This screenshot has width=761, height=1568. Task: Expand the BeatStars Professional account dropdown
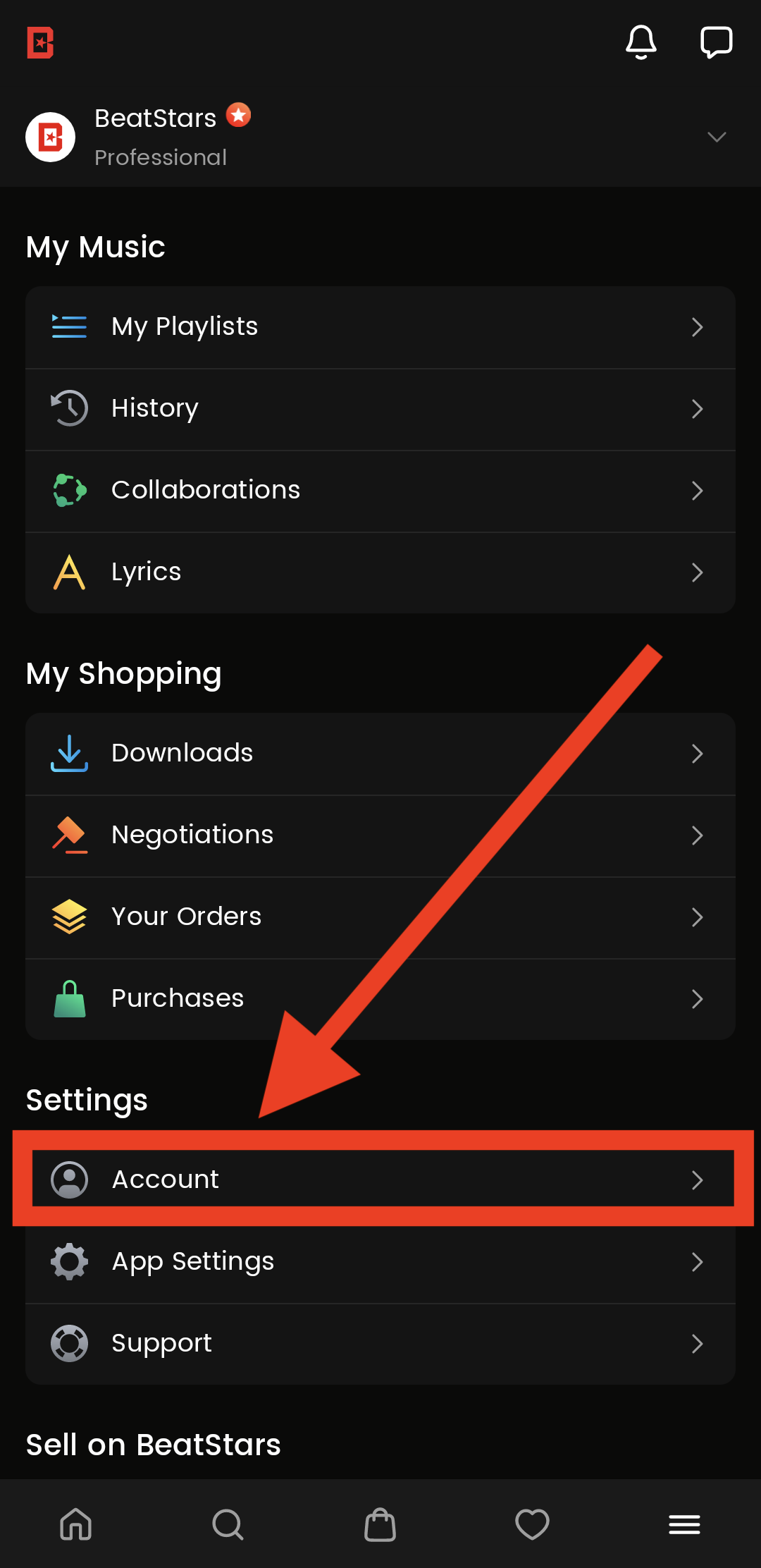[716, 137]
